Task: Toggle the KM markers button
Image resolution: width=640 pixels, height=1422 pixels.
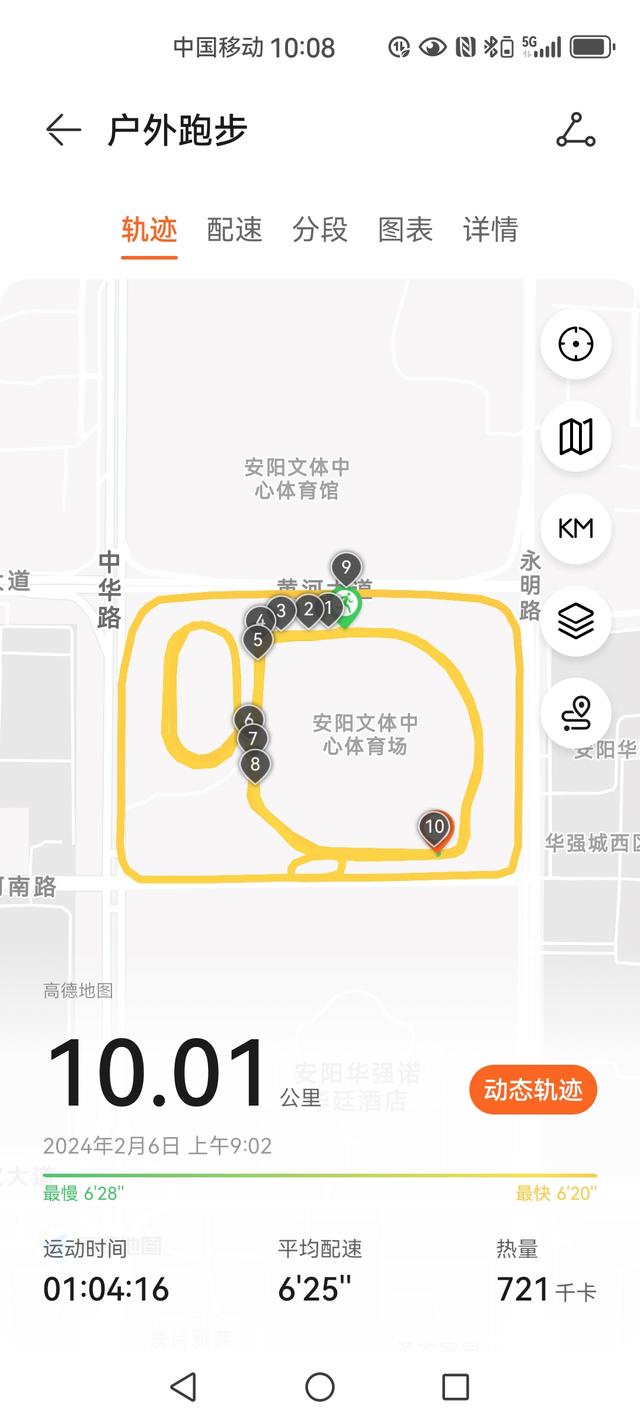Action: pyautogui.click(x=576, y=528)
